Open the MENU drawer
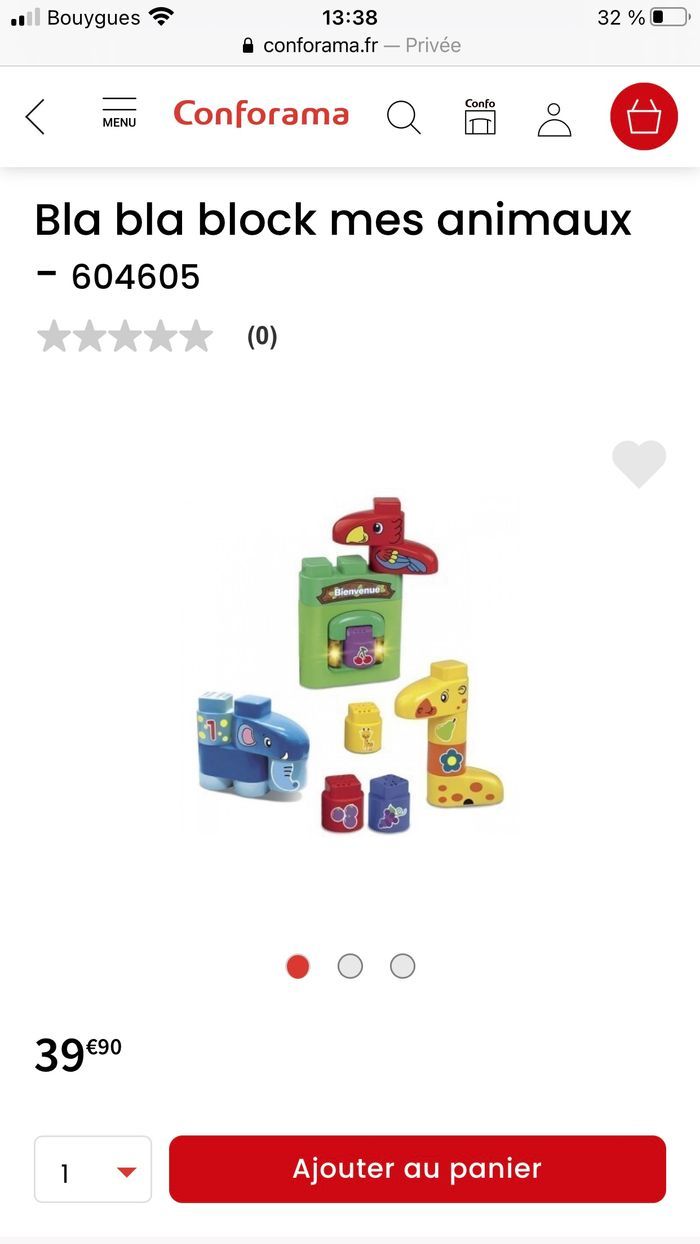The image size is (700, 1244). click(119, 113)
